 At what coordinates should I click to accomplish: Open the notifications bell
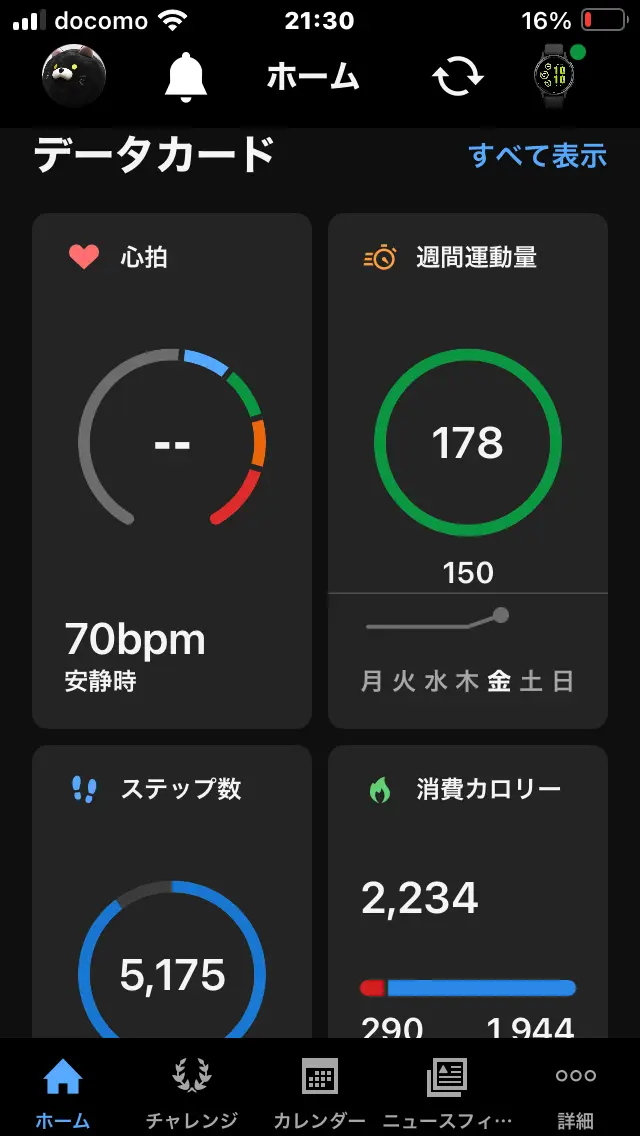pyautogui.click(x=185, y=77)
